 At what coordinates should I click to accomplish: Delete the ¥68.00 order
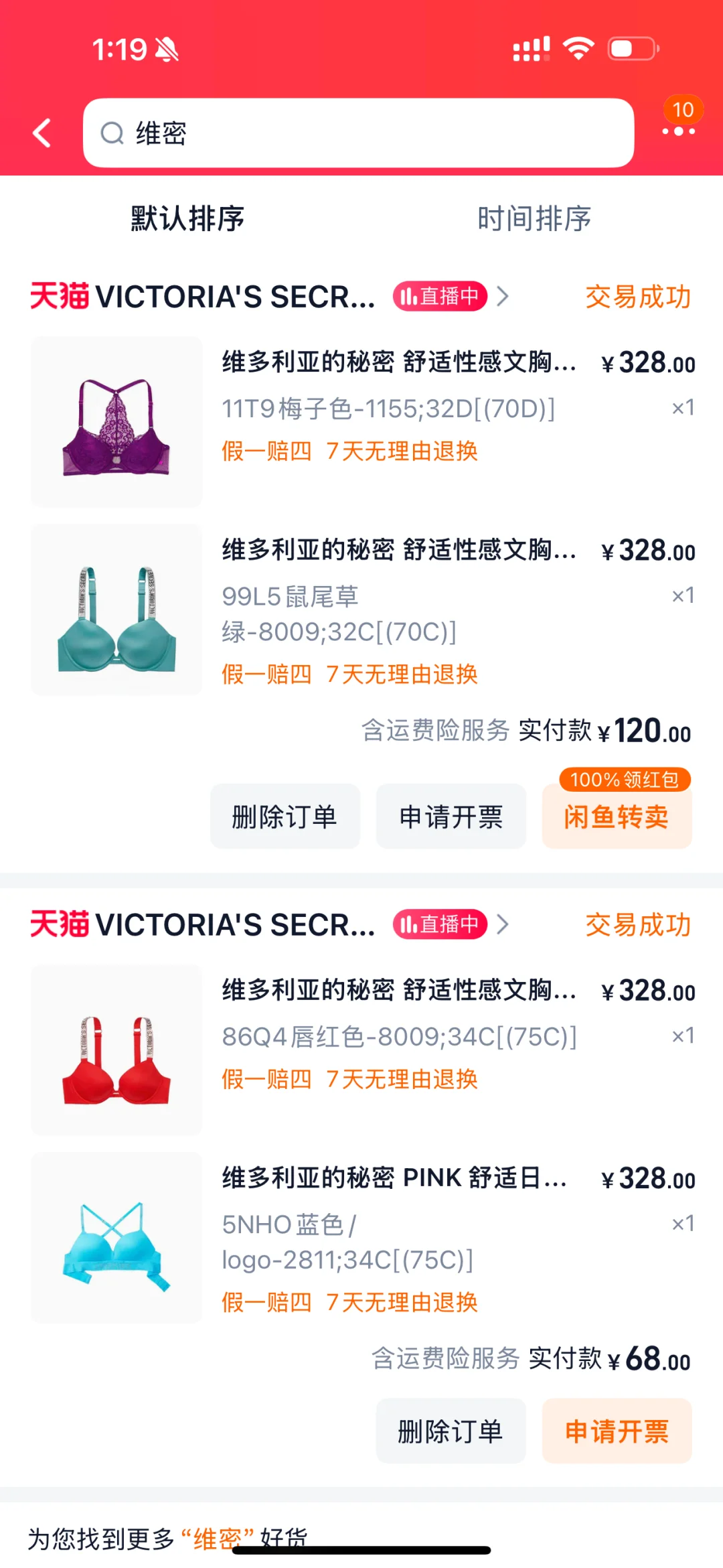[451, 1431]
